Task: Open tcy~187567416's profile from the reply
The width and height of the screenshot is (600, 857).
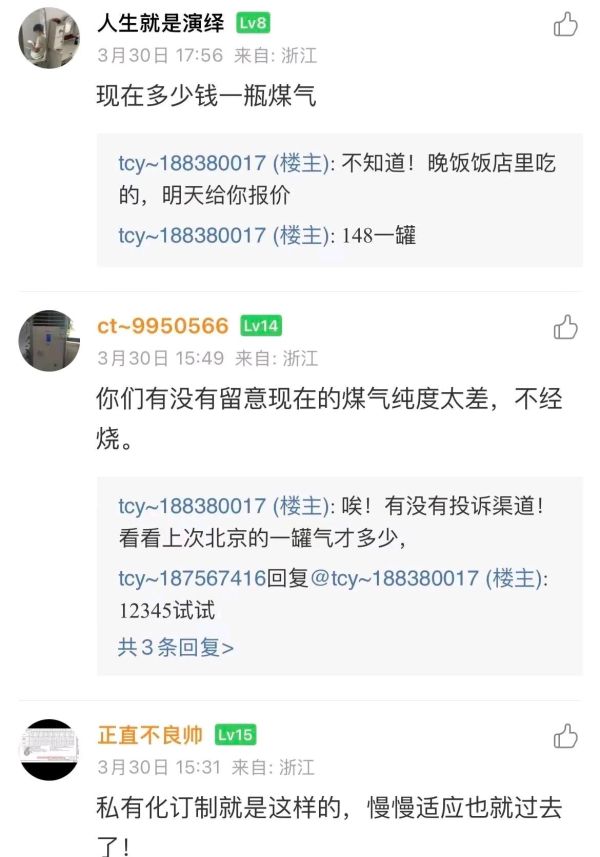Action: click(x=192, y=578)
